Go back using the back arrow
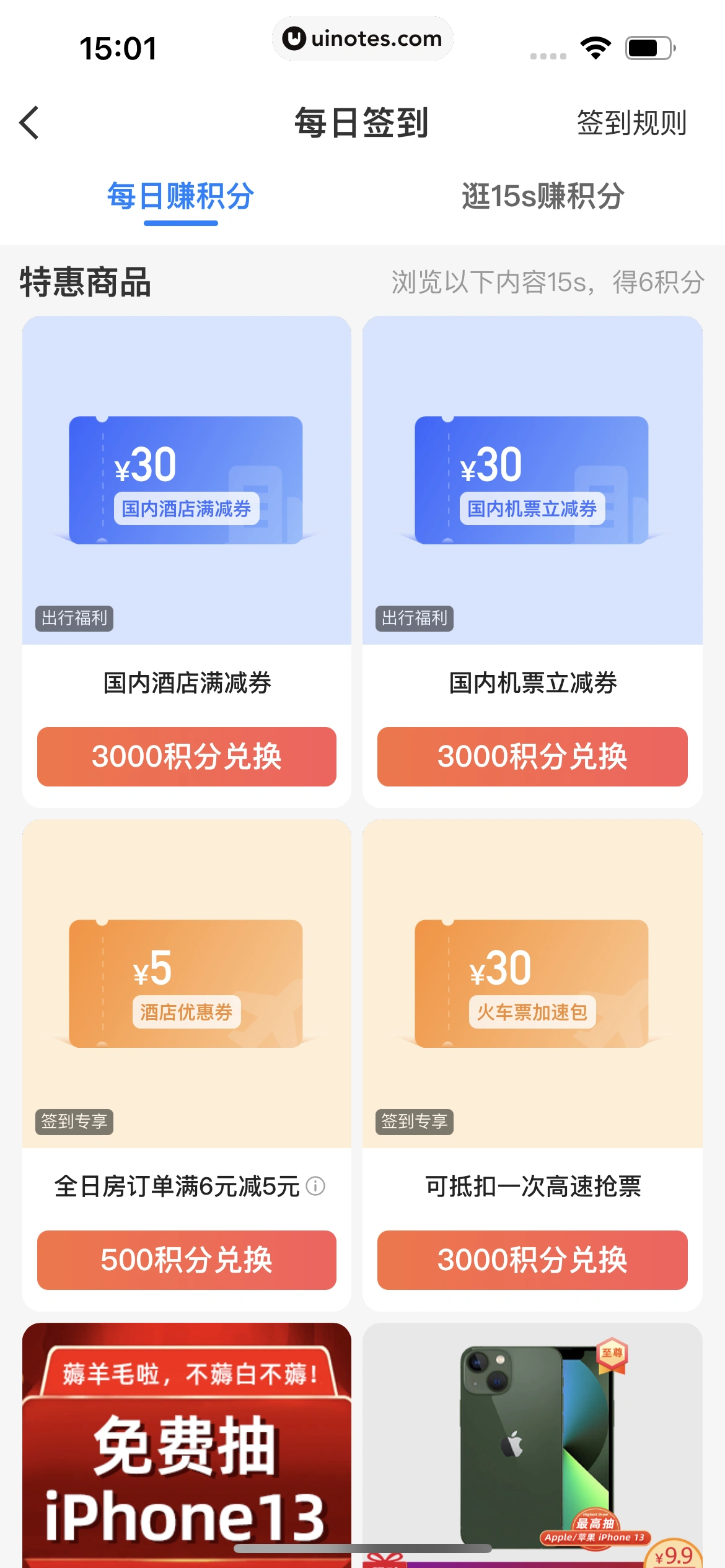This screenshot has width=725, height=1568. pyautogui.click(x=29, y=123)
